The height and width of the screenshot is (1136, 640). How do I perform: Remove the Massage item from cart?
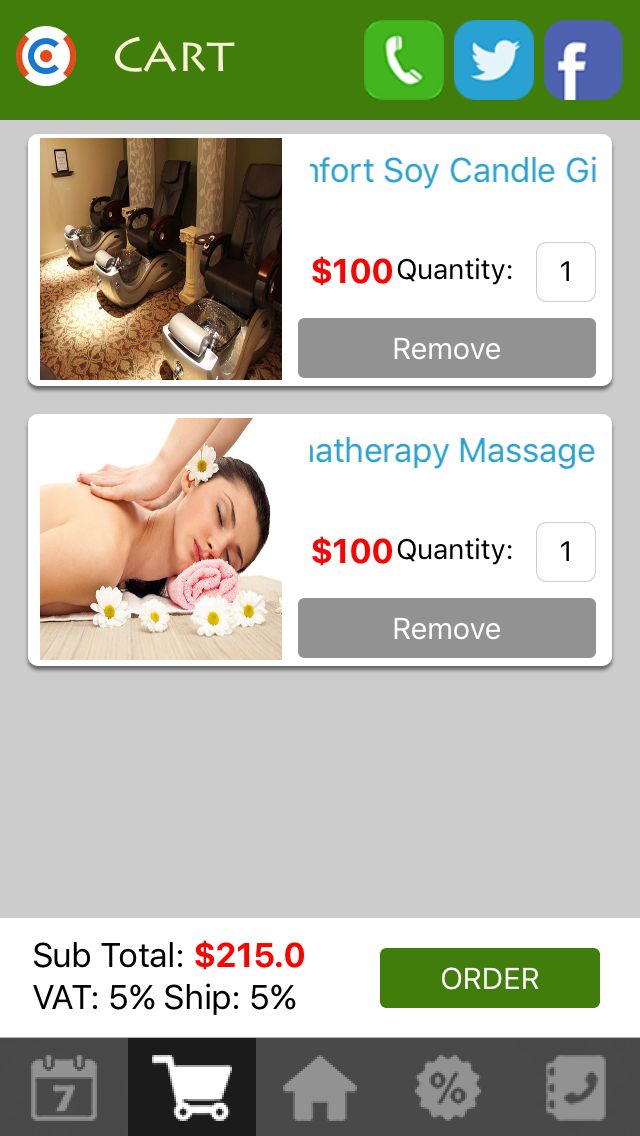(447, 628)
